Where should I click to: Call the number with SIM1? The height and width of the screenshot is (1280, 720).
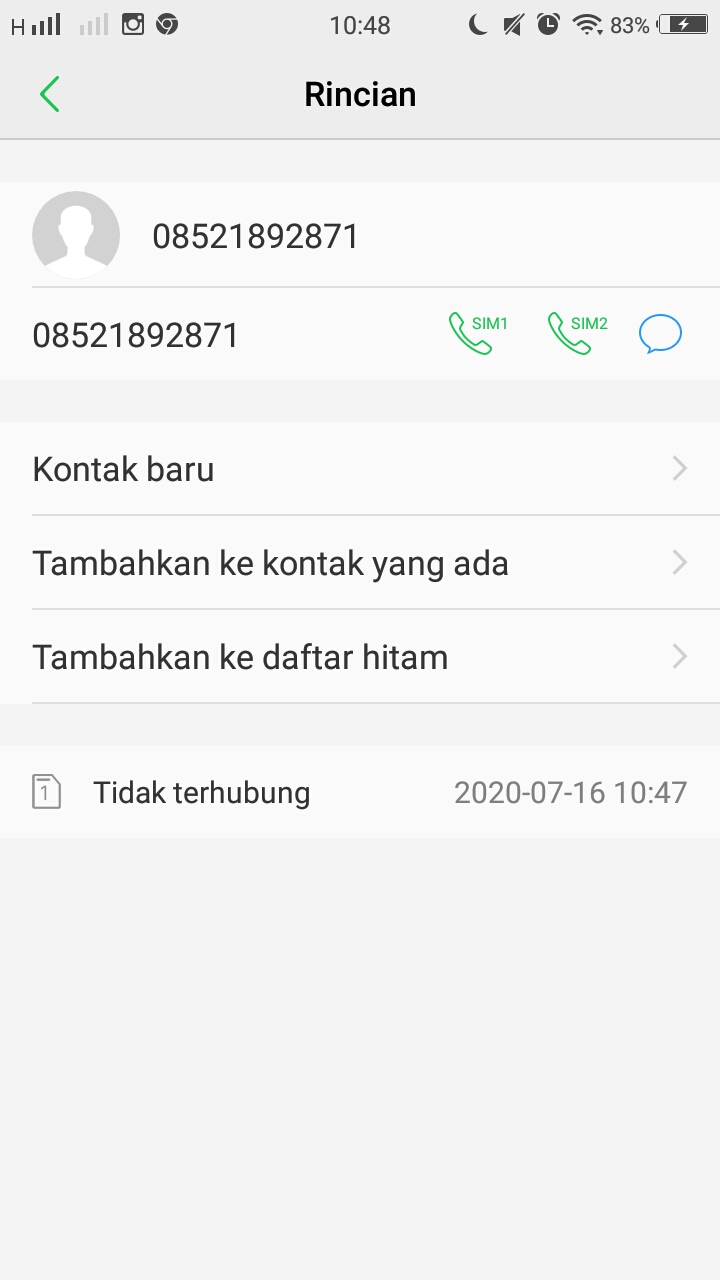pyautogui.click(x=476, y=334)
